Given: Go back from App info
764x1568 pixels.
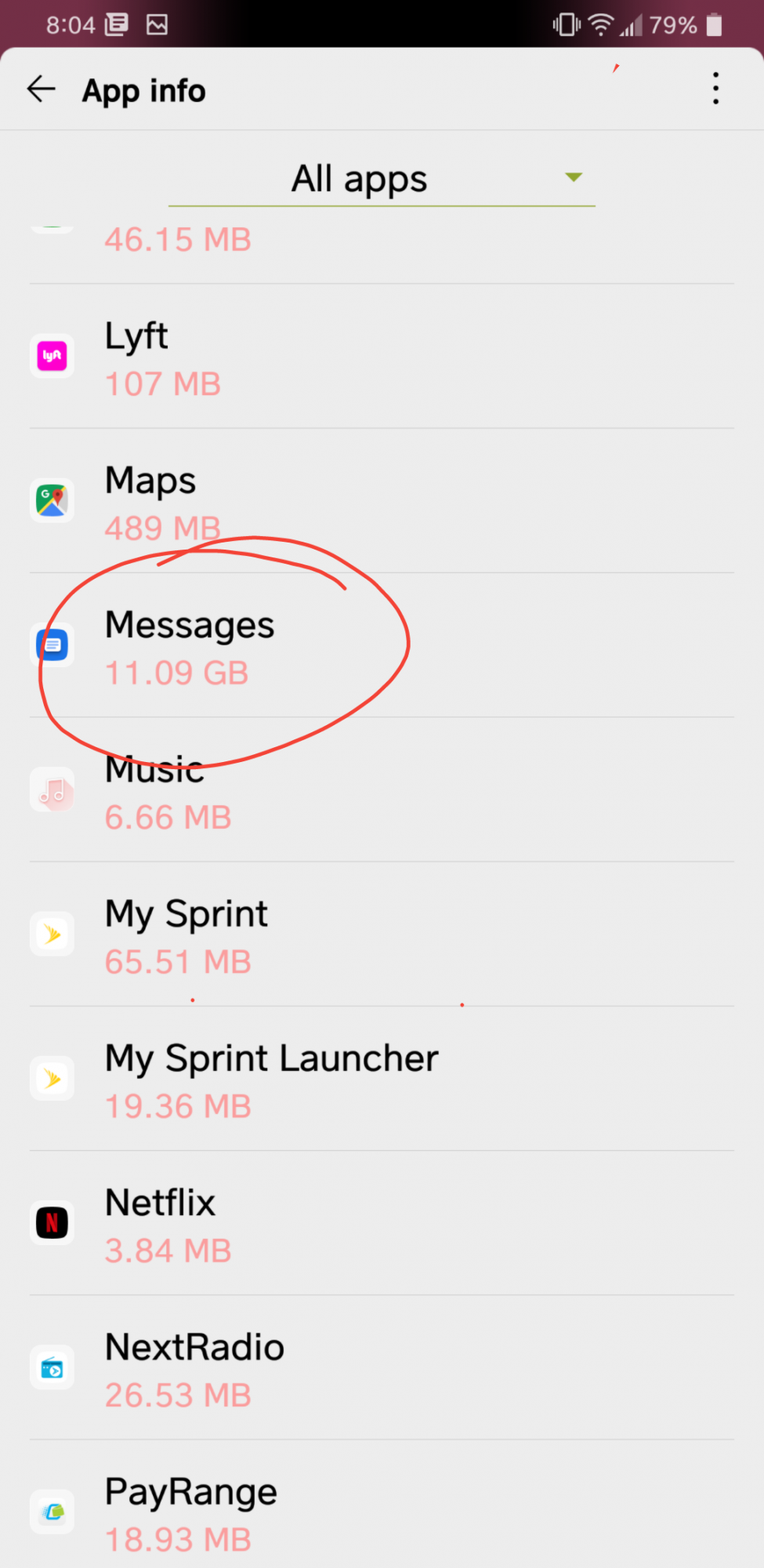Looking at the screenshot, I should 42,89.
